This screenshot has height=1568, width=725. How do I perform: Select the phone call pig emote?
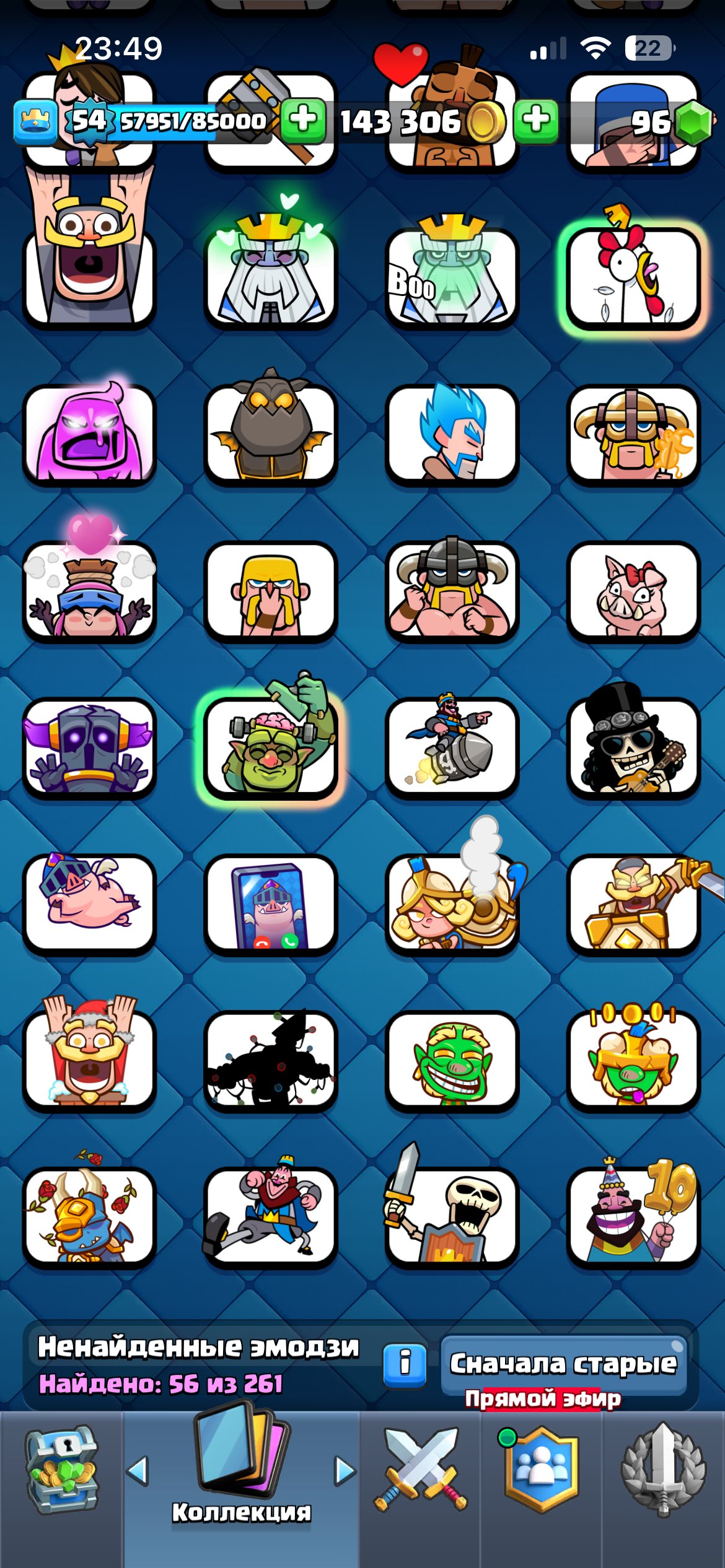tap(271, 903)
